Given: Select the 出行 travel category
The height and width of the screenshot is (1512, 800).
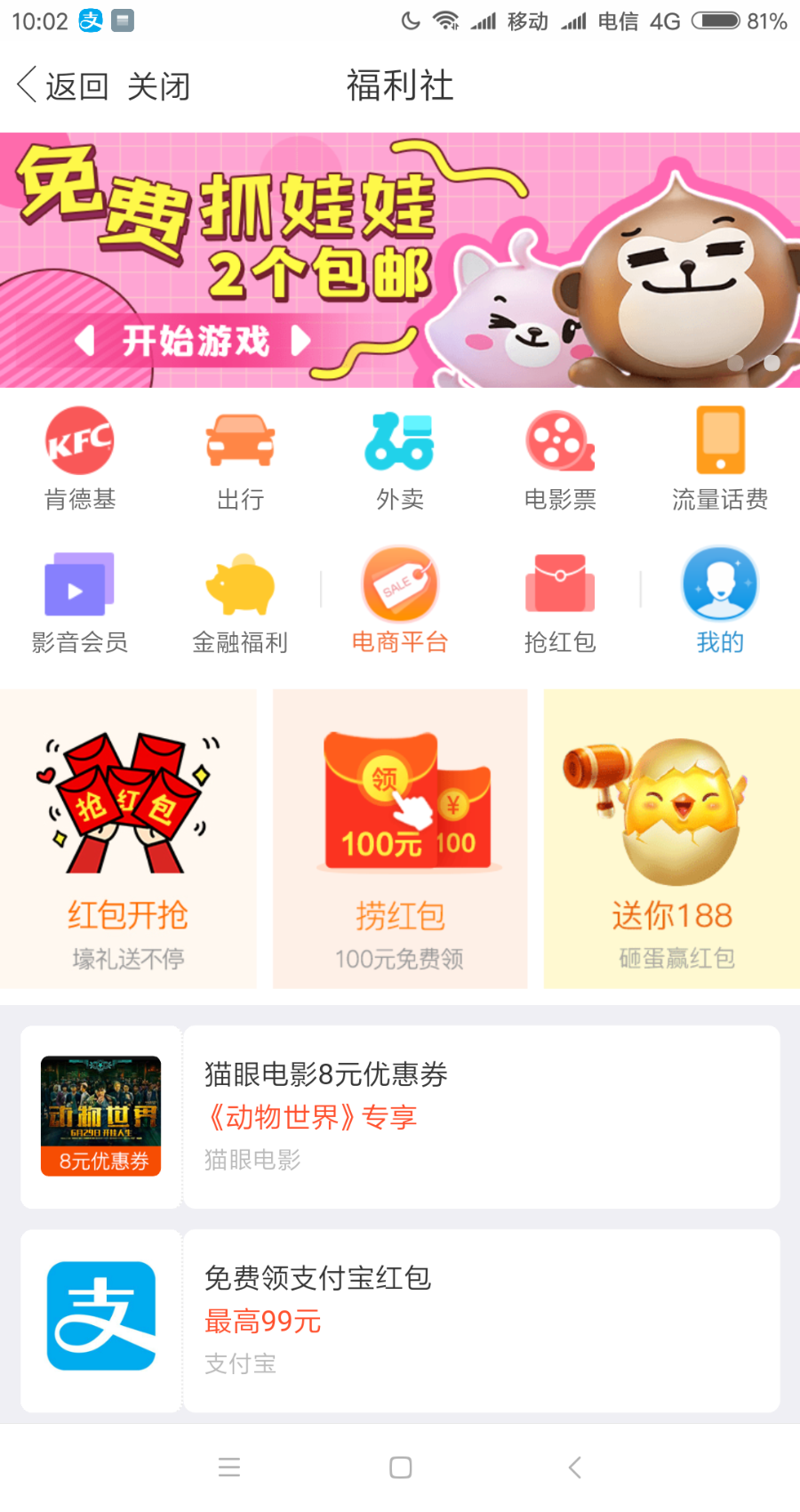Looking at the screenshot, I should click(240, 459).
